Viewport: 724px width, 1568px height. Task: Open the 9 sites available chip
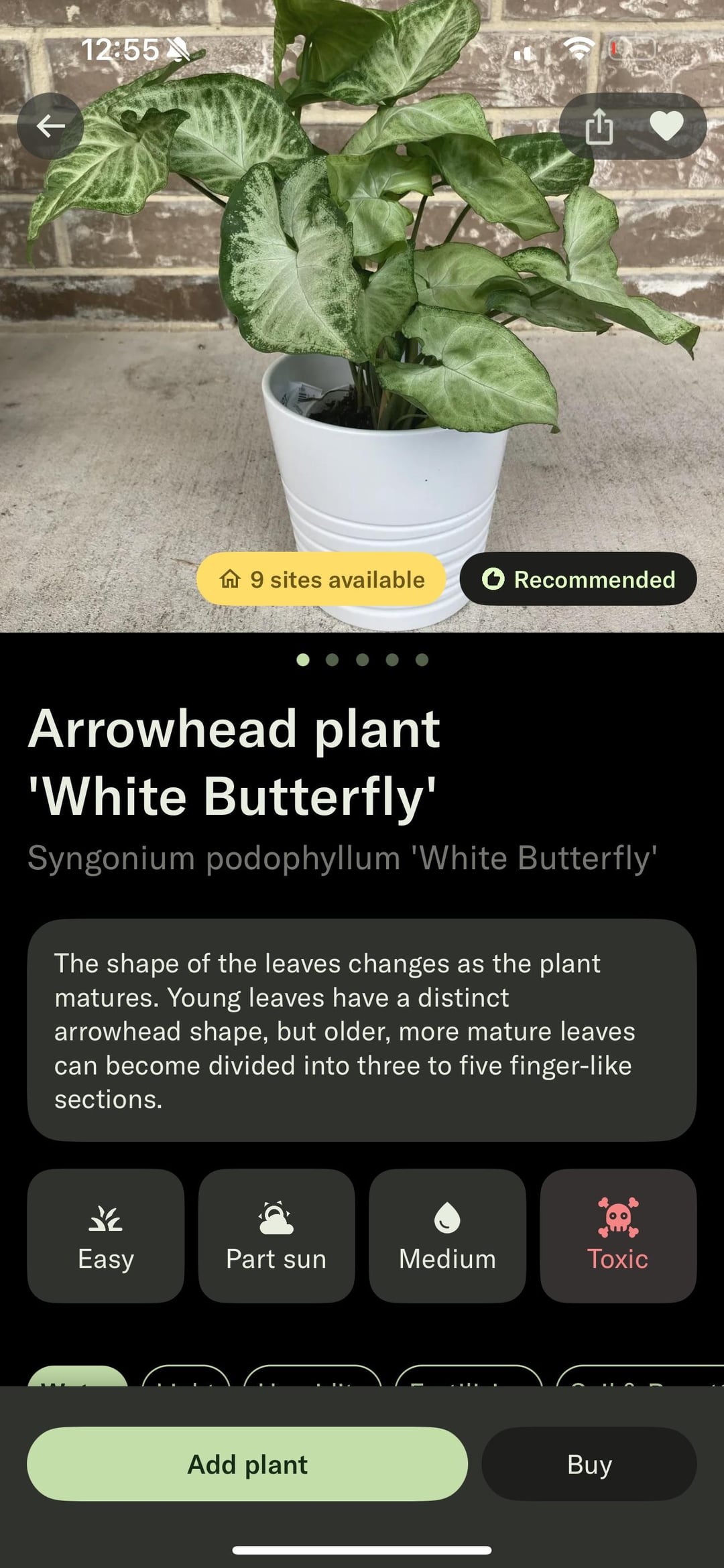pos(321,580)
